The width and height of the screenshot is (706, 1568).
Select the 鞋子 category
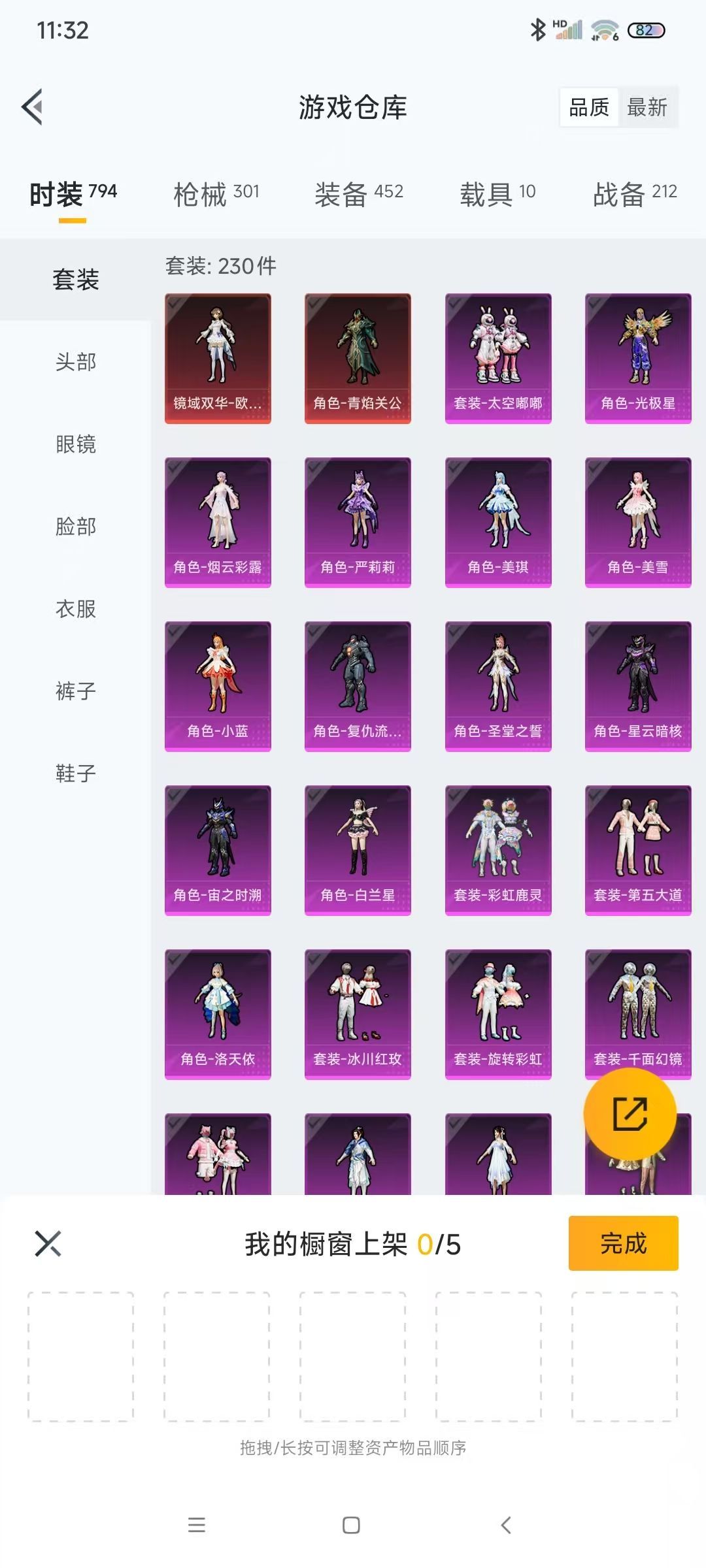click(x=76, y=774)
